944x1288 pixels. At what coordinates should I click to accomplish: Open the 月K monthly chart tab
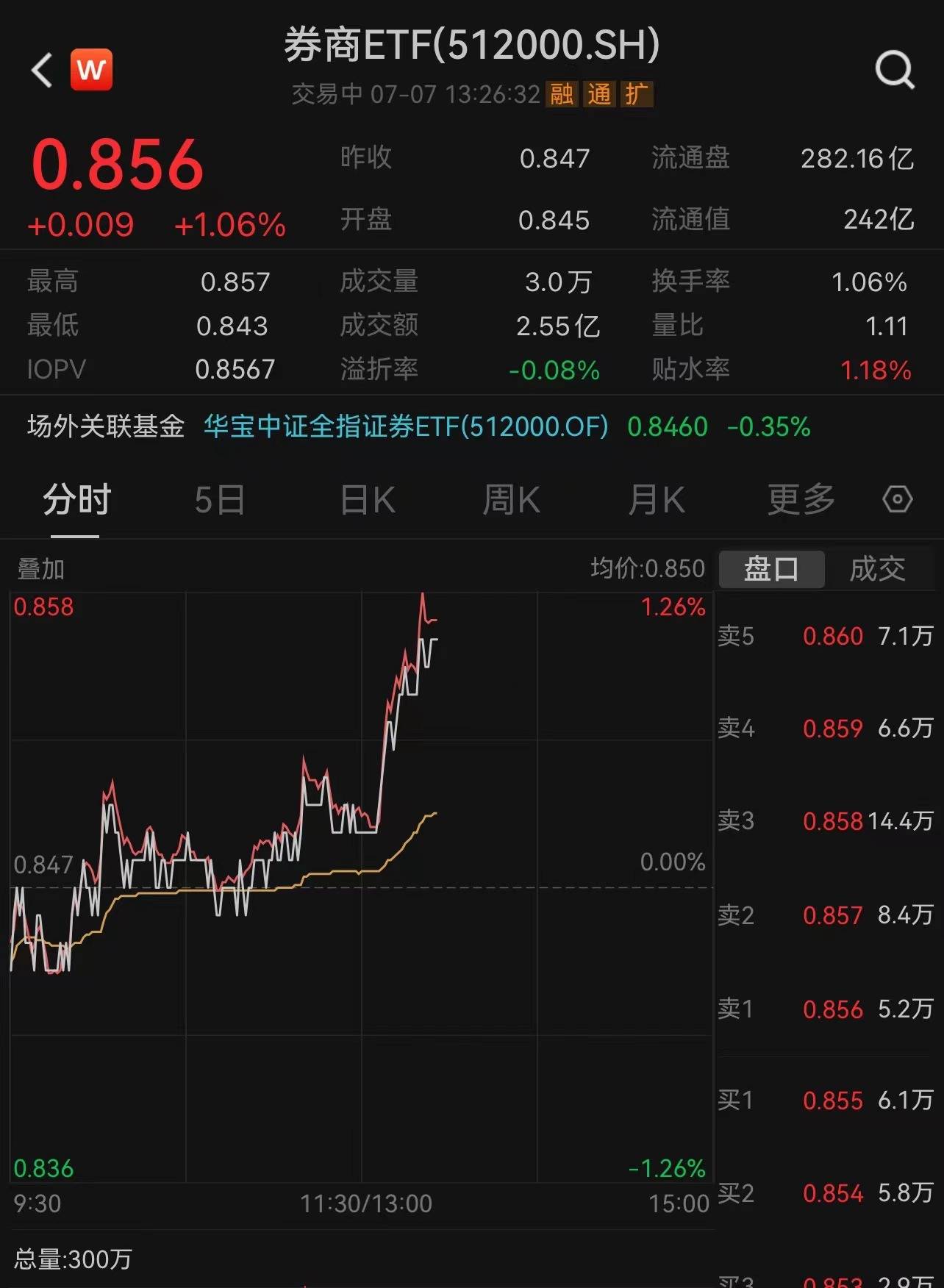(655, 498)
